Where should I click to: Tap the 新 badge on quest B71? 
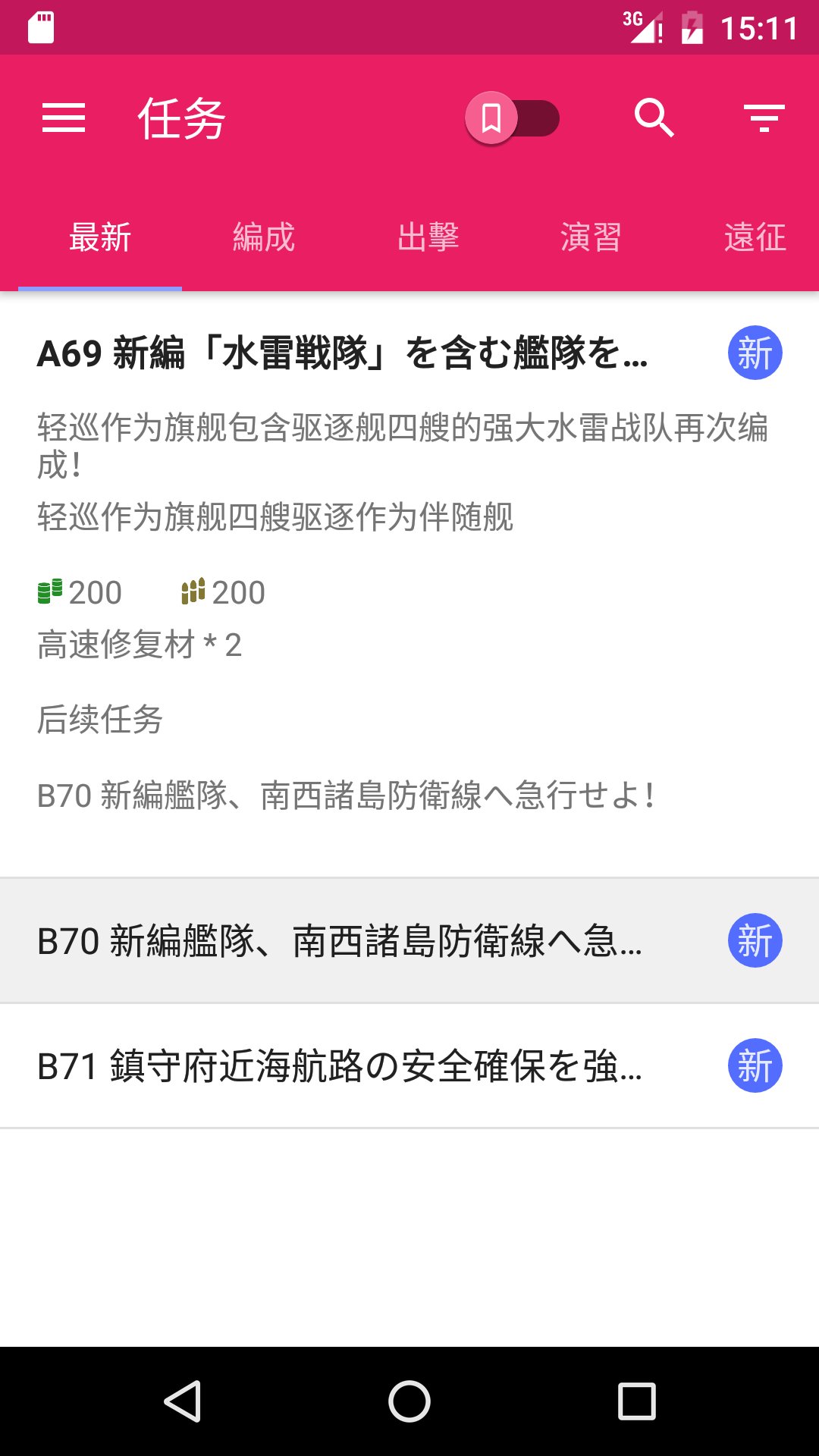[755, 1066]
